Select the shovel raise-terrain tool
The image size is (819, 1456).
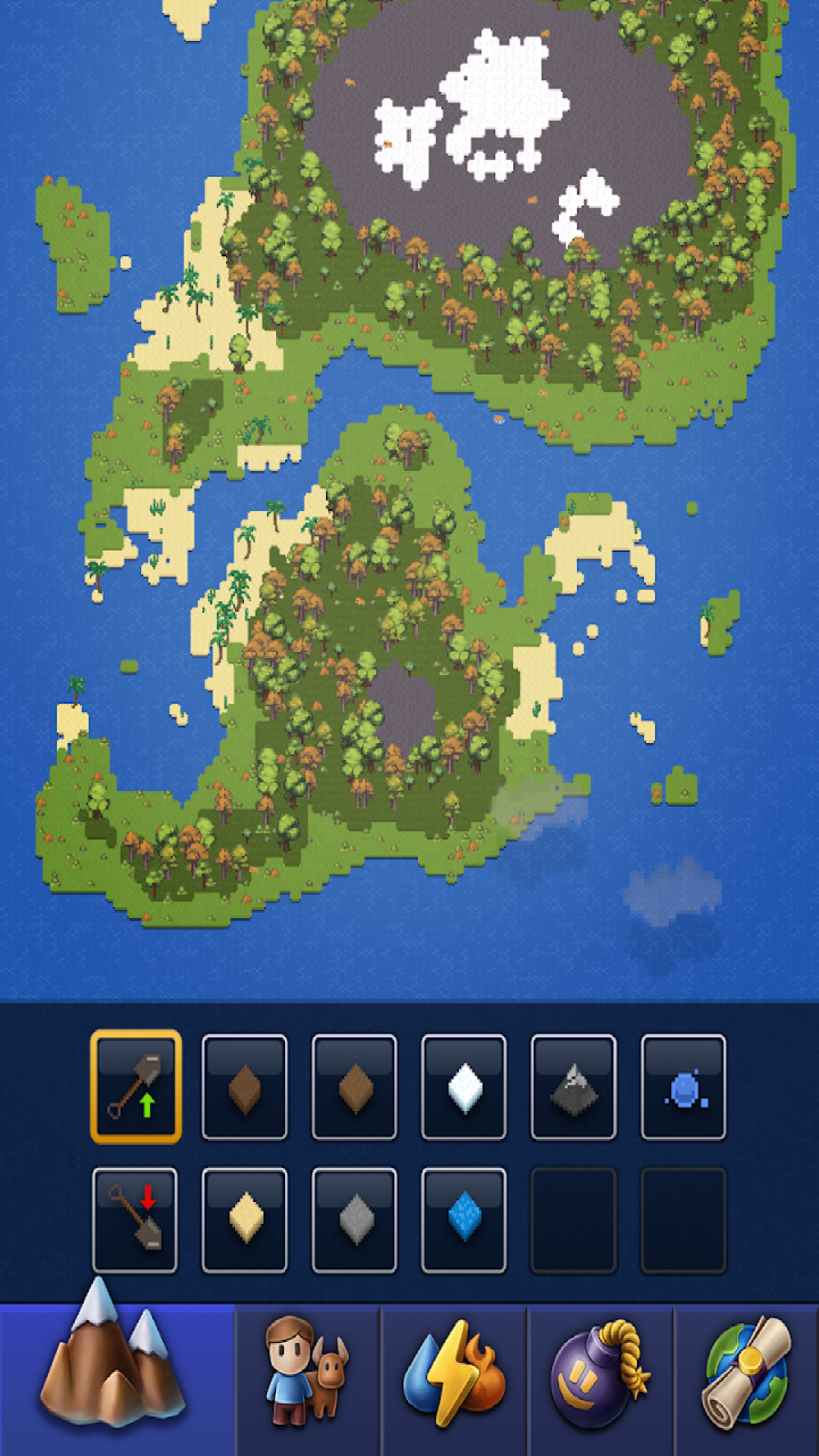[x=136, y=1087]
